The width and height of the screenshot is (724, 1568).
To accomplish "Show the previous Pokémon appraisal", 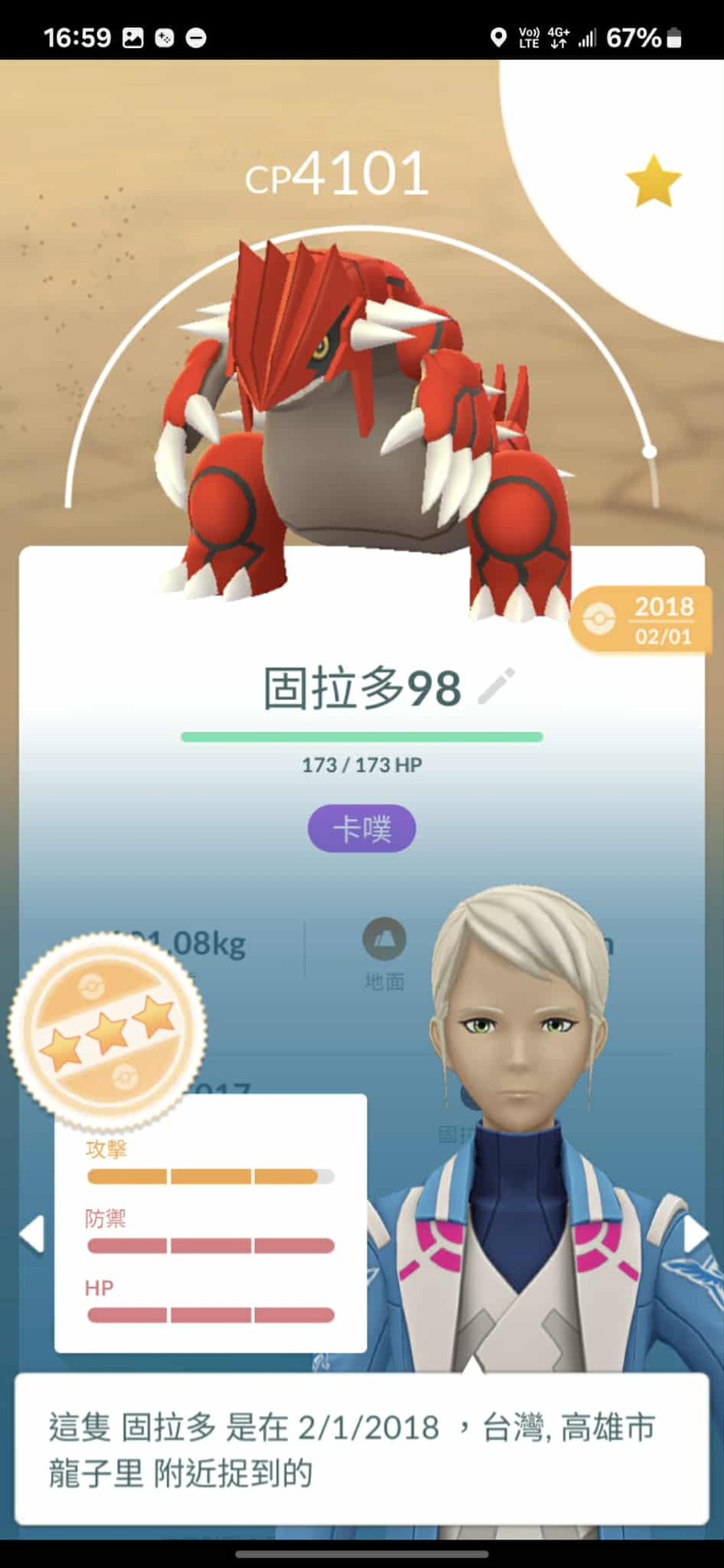I will (32, 1233).
